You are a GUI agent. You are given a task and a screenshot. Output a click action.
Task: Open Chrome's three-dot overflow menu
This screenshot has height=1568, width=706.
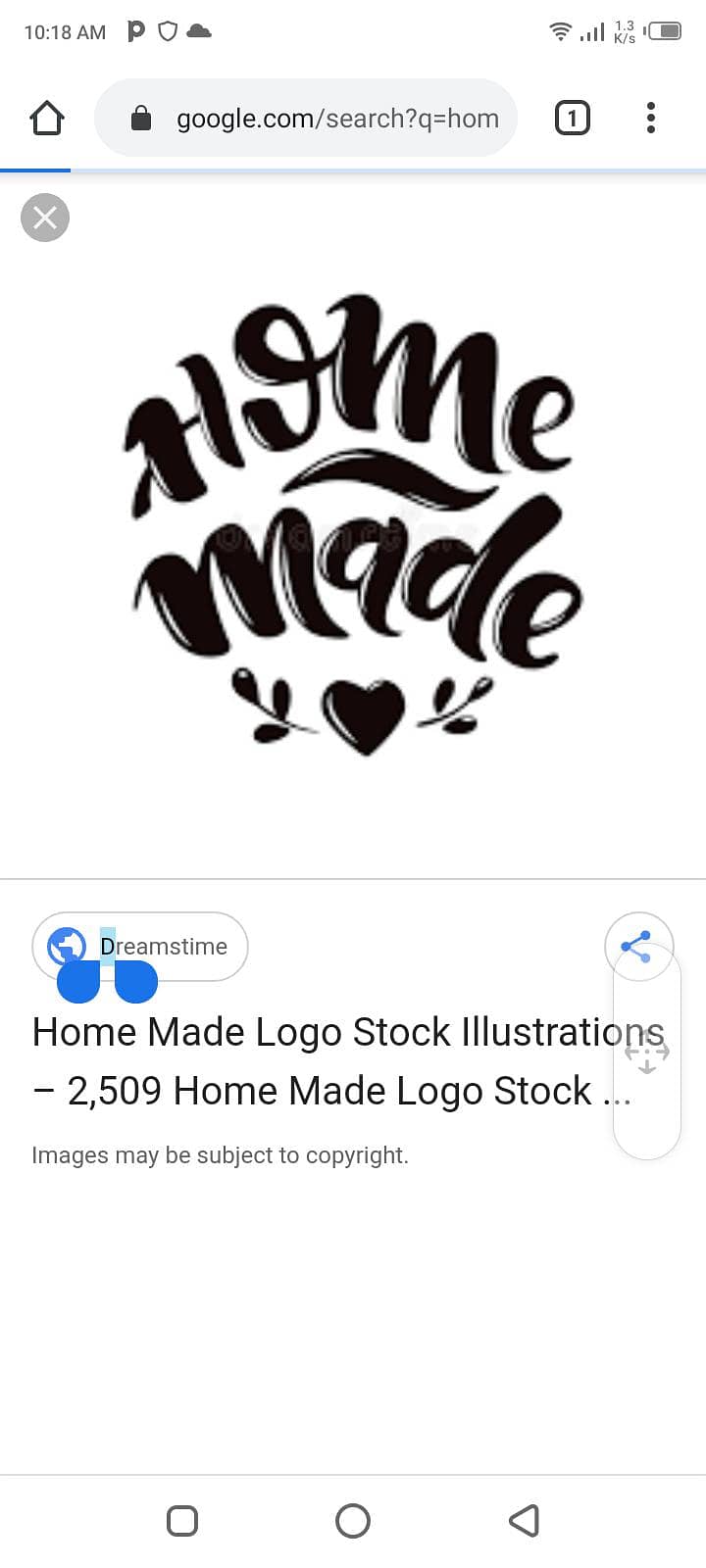[x=651, y=119]
